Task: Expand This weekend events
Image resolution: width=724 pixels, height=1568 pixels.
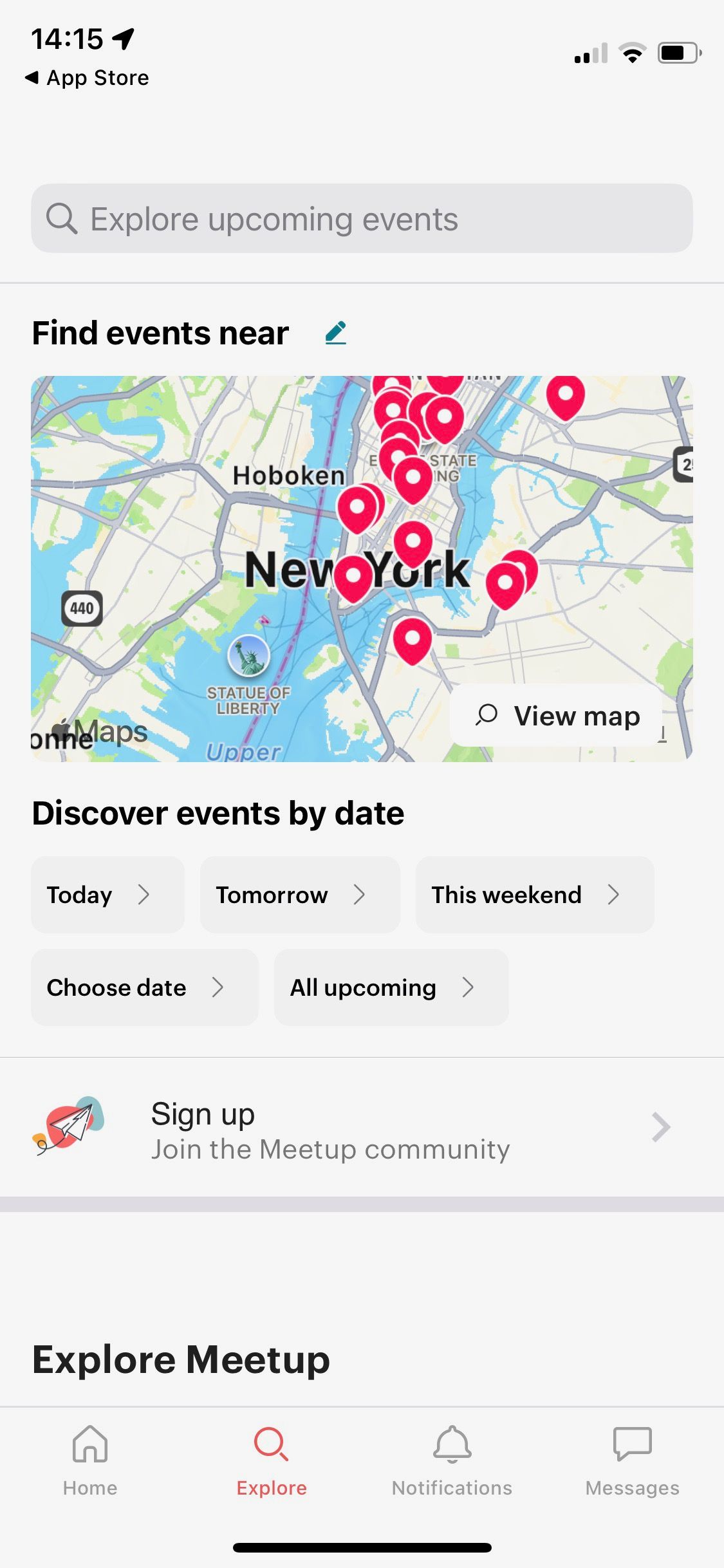Action: [x=535, y=895]
